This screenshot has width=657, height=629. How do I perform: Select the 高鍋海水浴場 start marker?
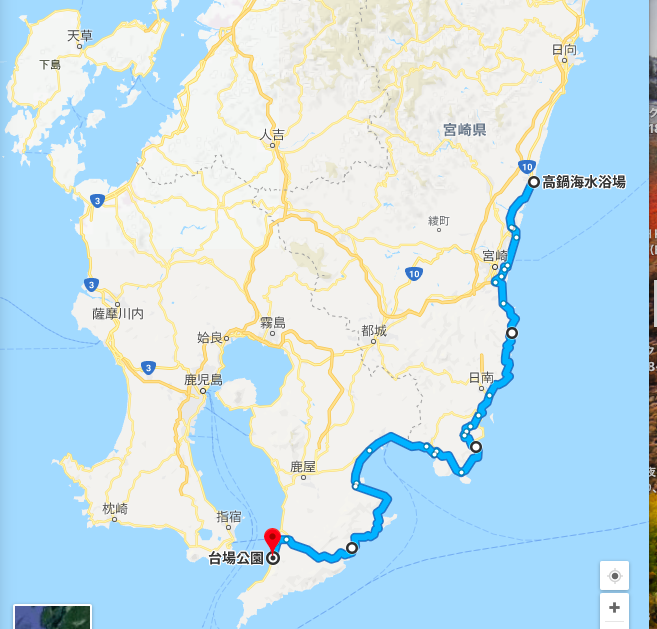[534, 182]
